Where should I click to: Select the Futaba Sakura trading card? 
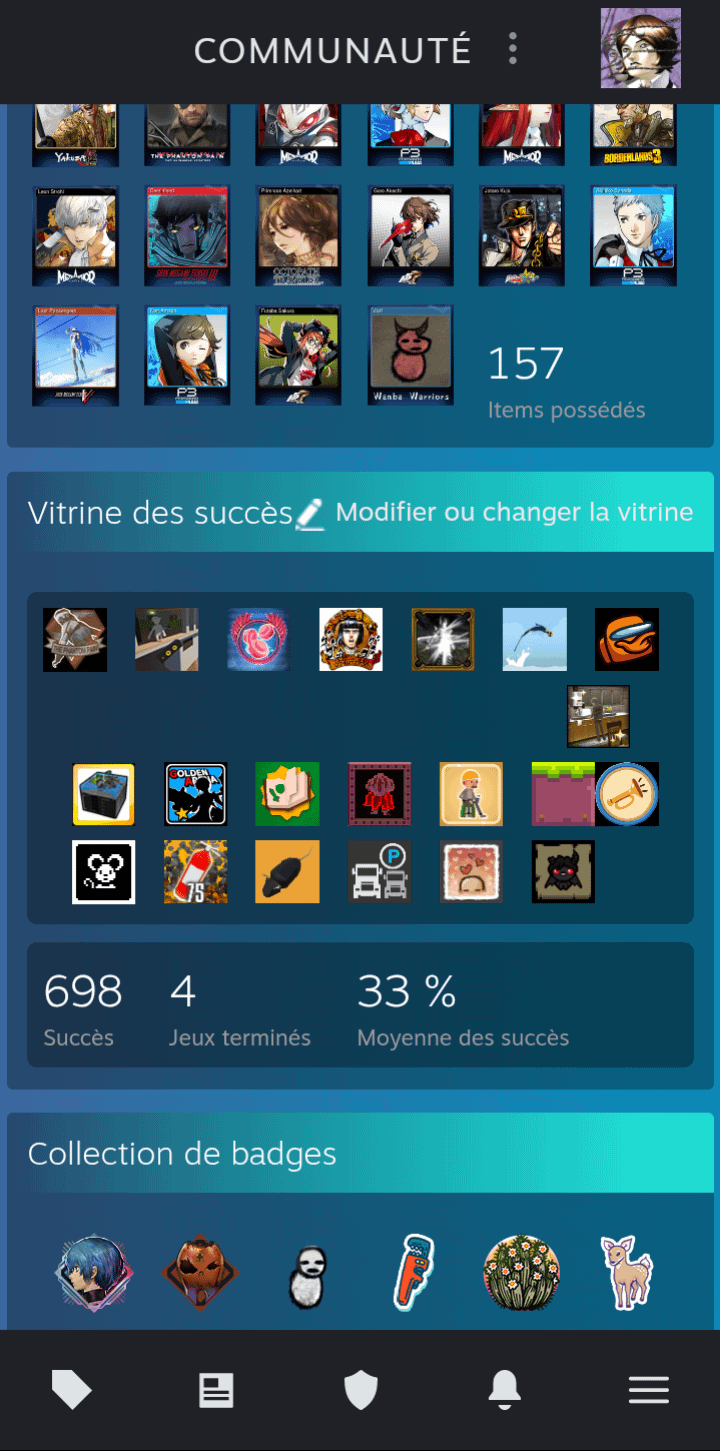coord(298,355)
